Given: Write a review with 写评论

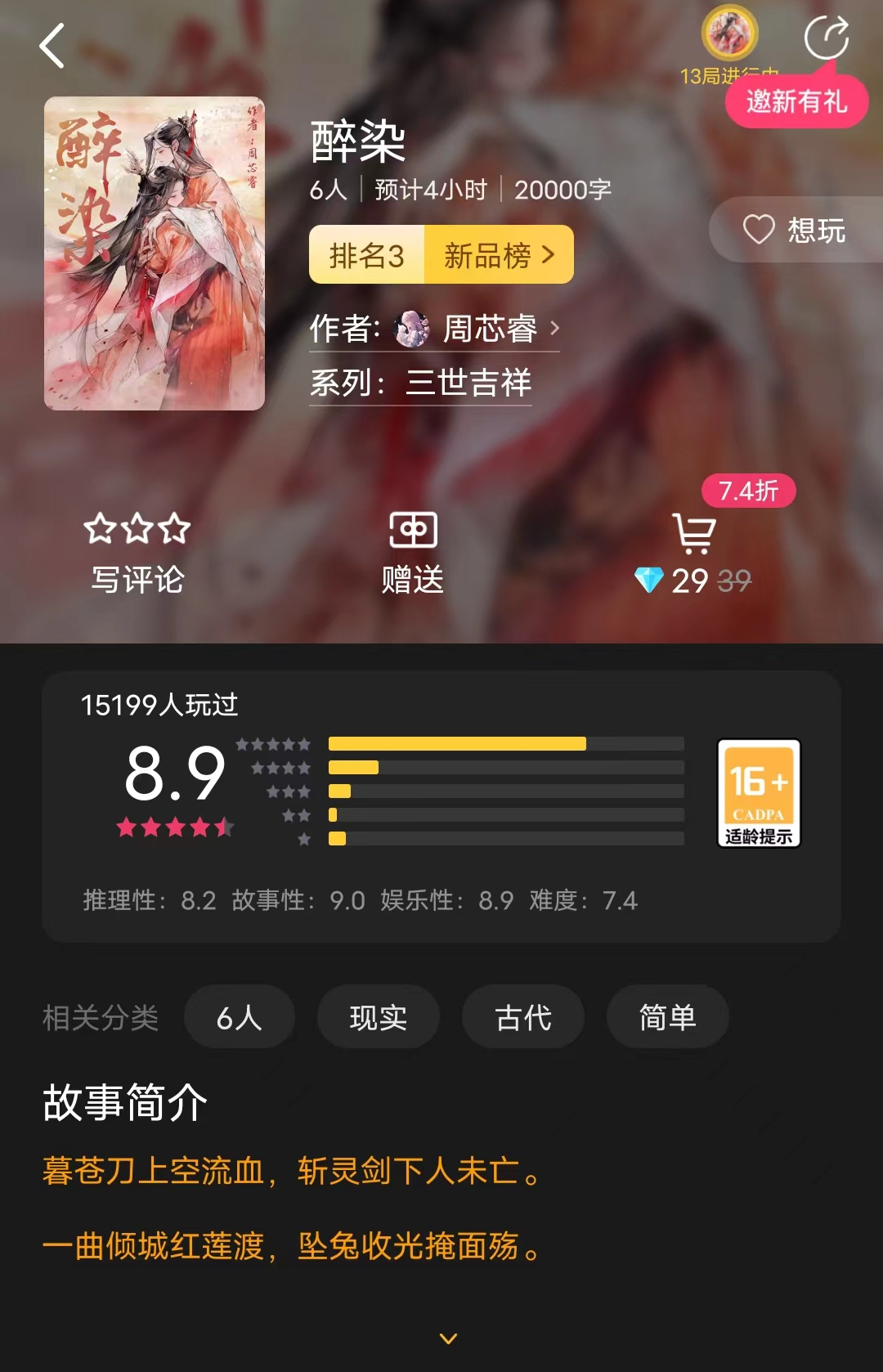Looking at the screenshot, I should [x=137, y=553].
